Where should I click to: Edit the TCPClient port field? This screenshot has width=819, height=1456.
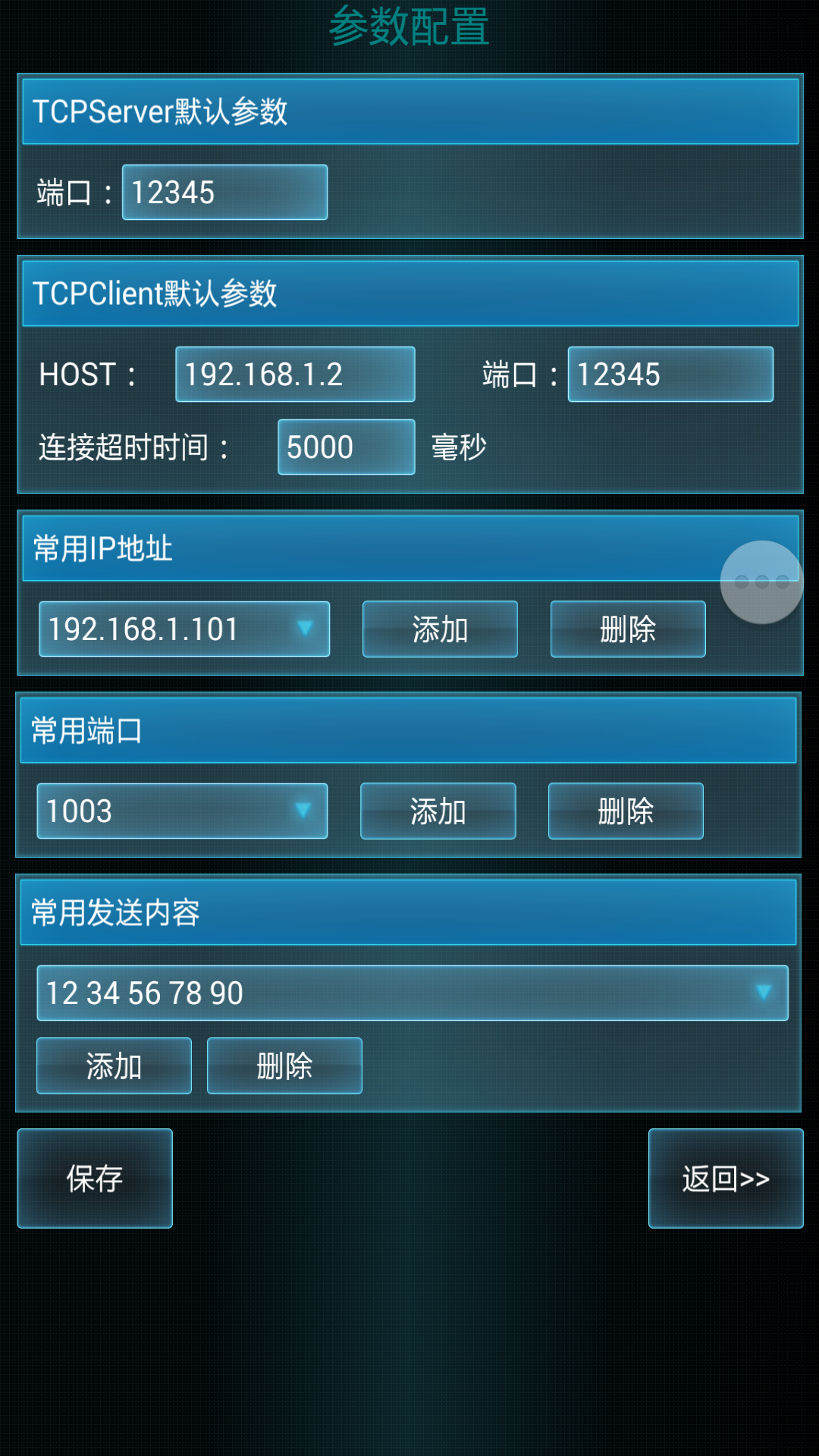tap(670, 375)
